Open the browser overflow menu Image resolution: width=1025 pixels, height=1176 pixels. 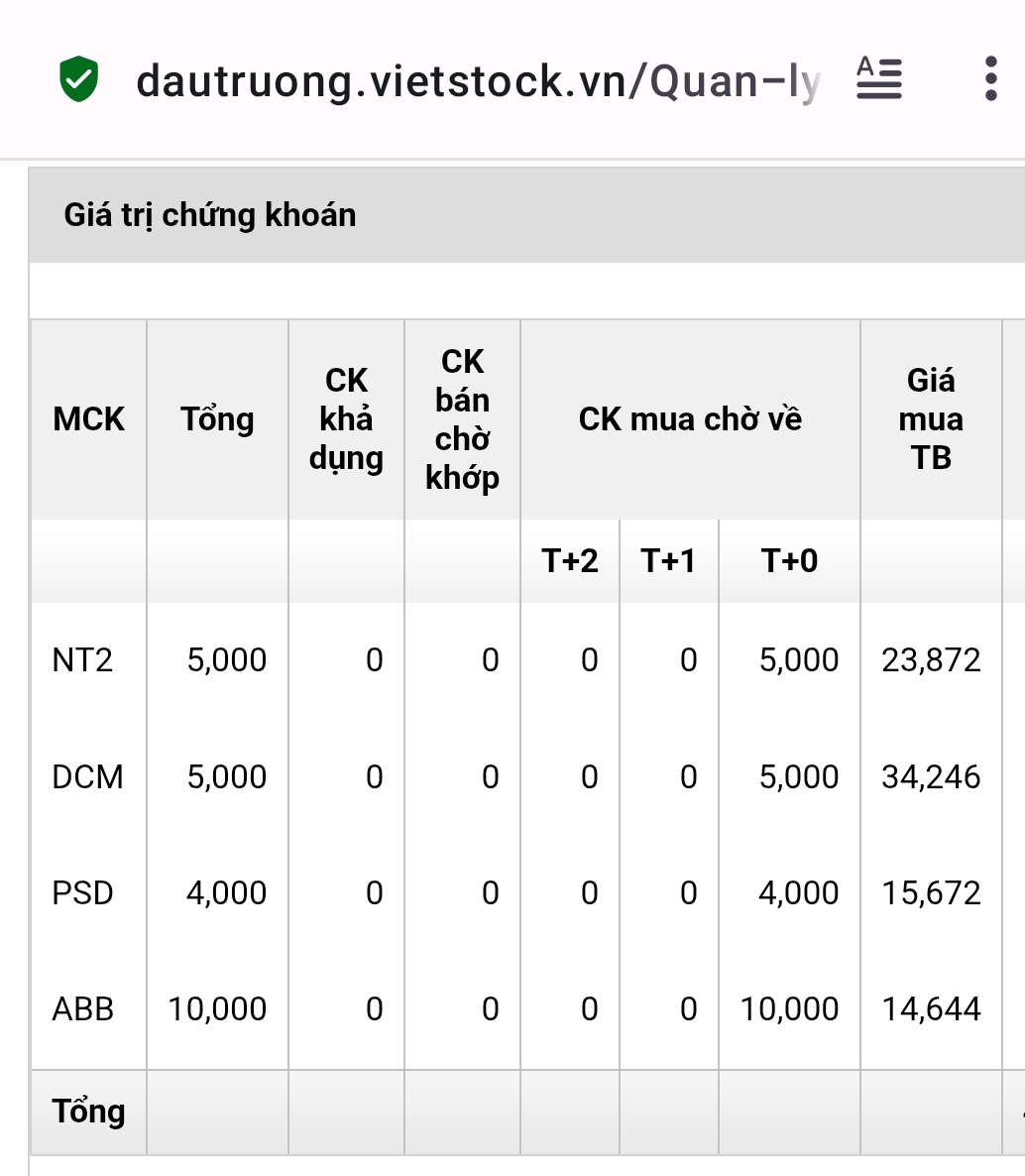(x=990, y=79)
